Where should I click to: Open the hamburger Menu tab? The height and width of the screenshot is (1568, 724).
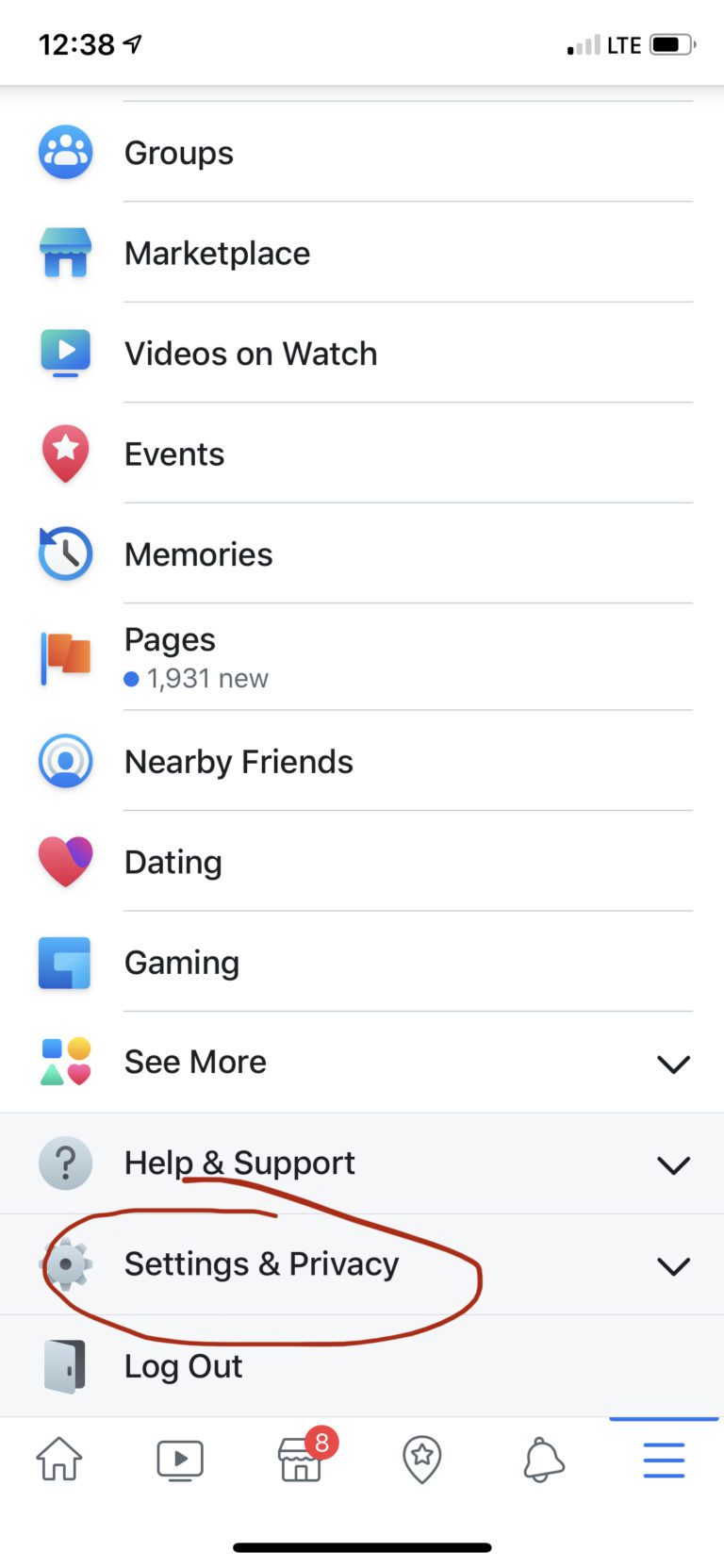tap(663, 1460)
